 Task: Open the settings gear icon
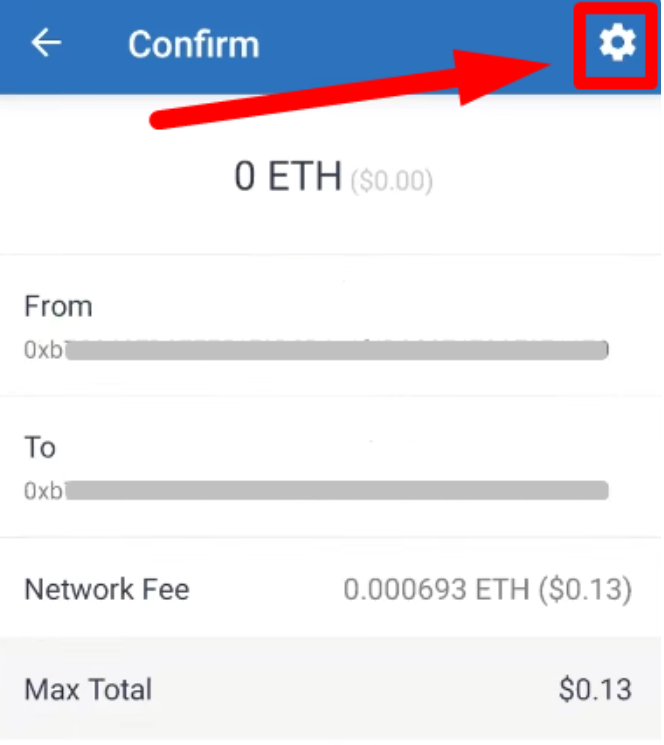point(616,43)
